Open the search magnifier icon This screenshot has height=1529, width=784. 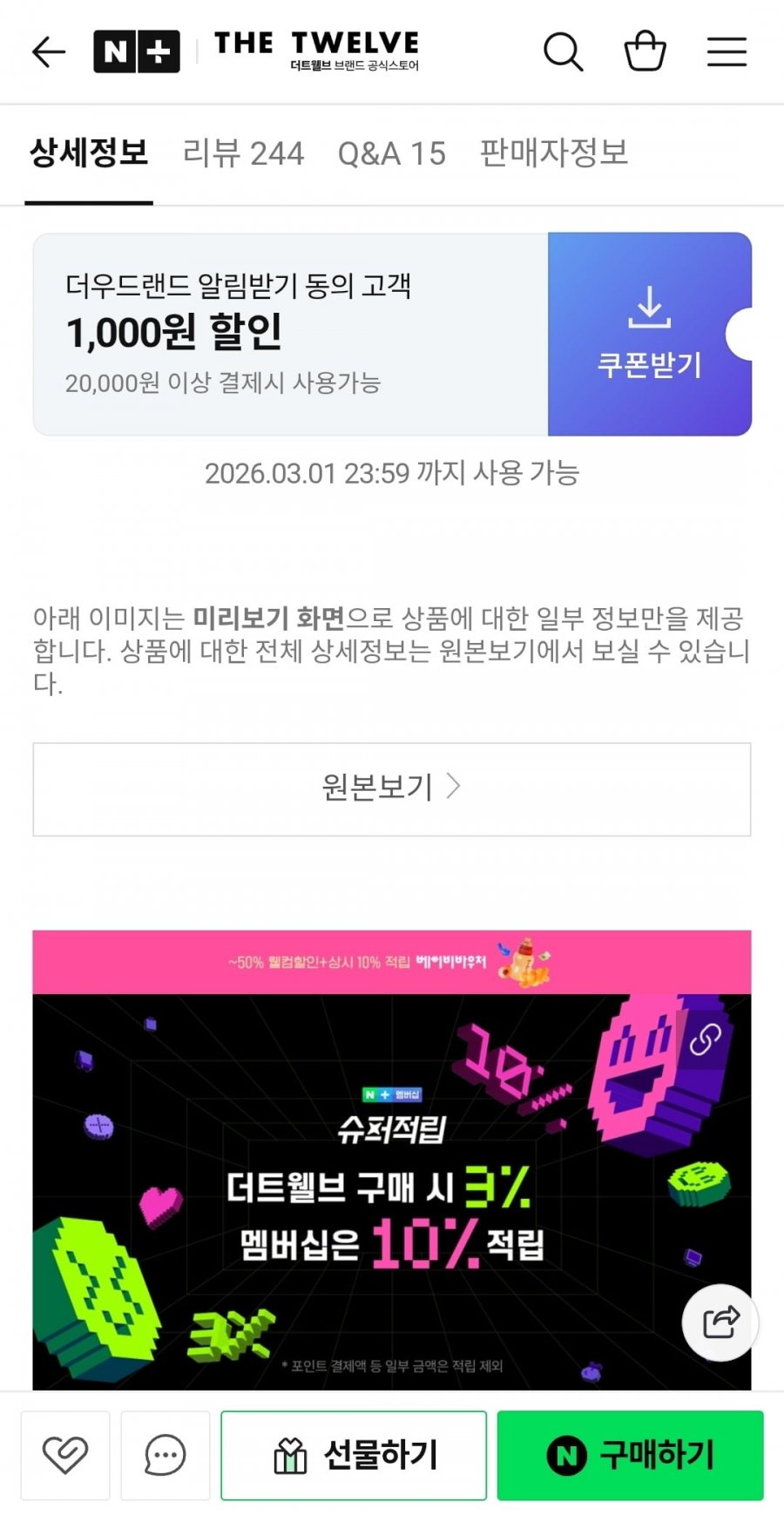click(563, 52)
